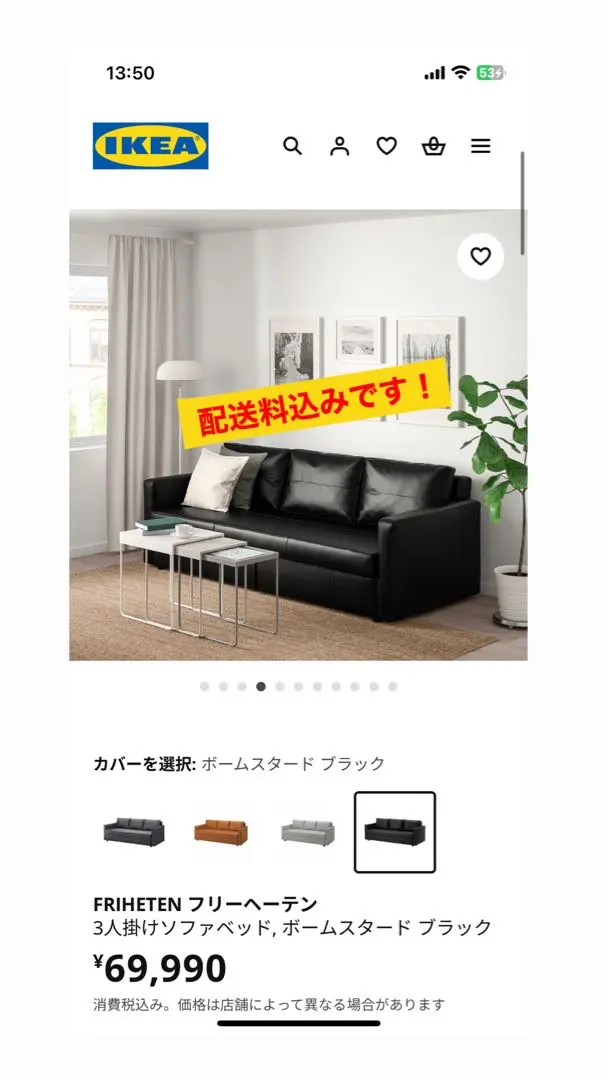The image size is (608, 1080).
Task: Open the search magnifier icon
Action: (292, 146)
